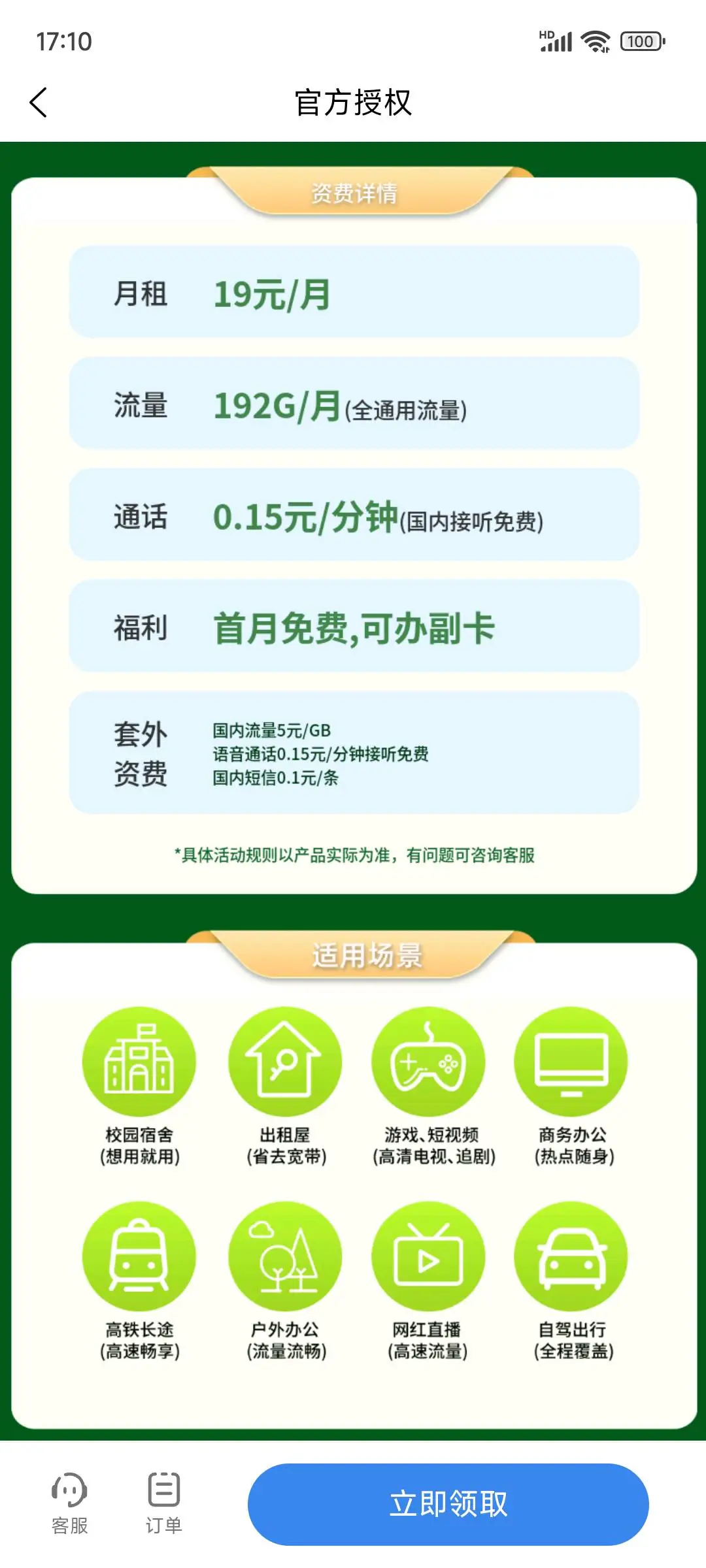This screenshot has height=1568, width=706.
Task: Tap the back arrow at top left
Action: tap(39, 103)
